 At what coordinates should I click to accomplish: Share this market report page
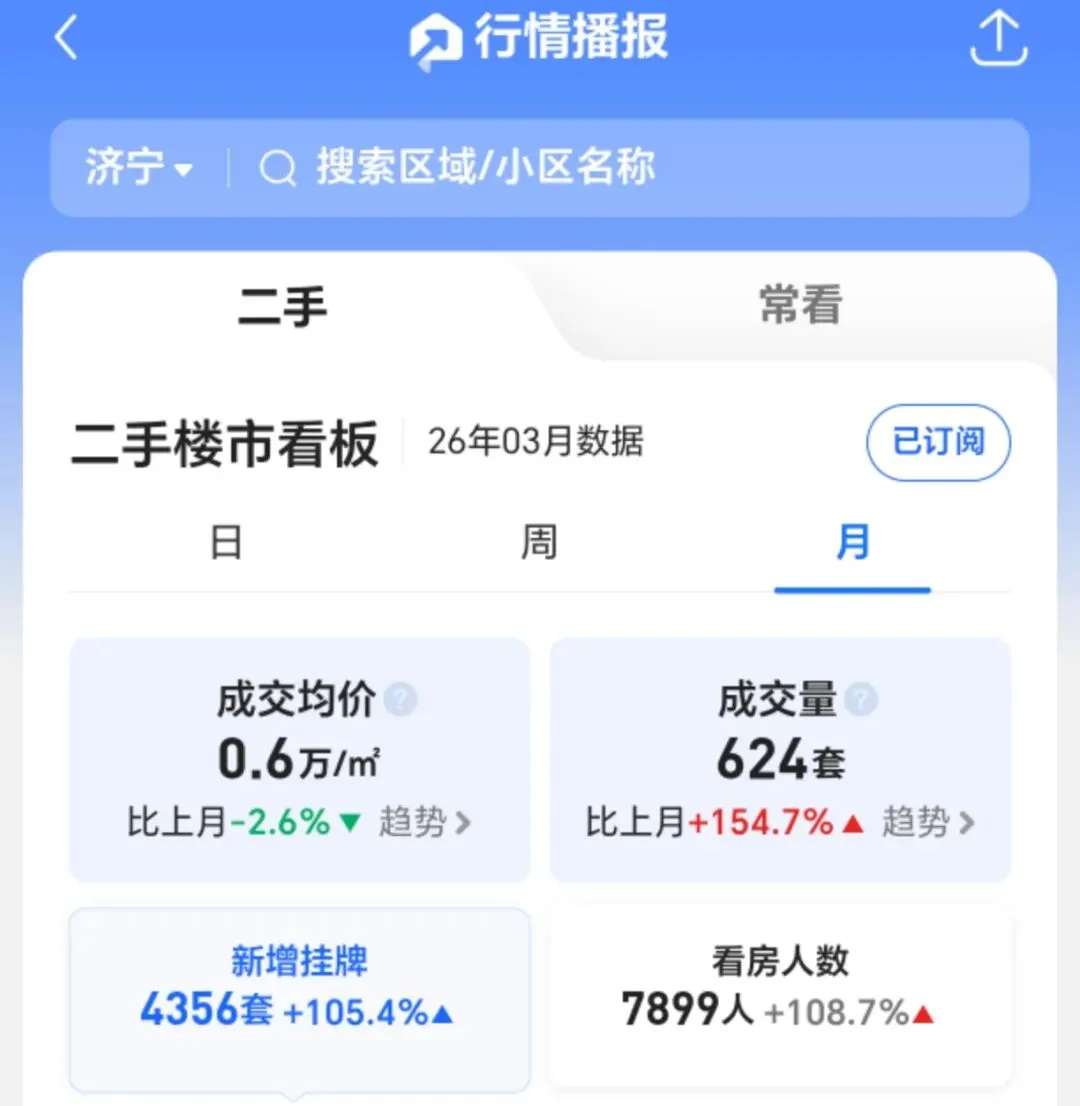(x=998, y=40)
